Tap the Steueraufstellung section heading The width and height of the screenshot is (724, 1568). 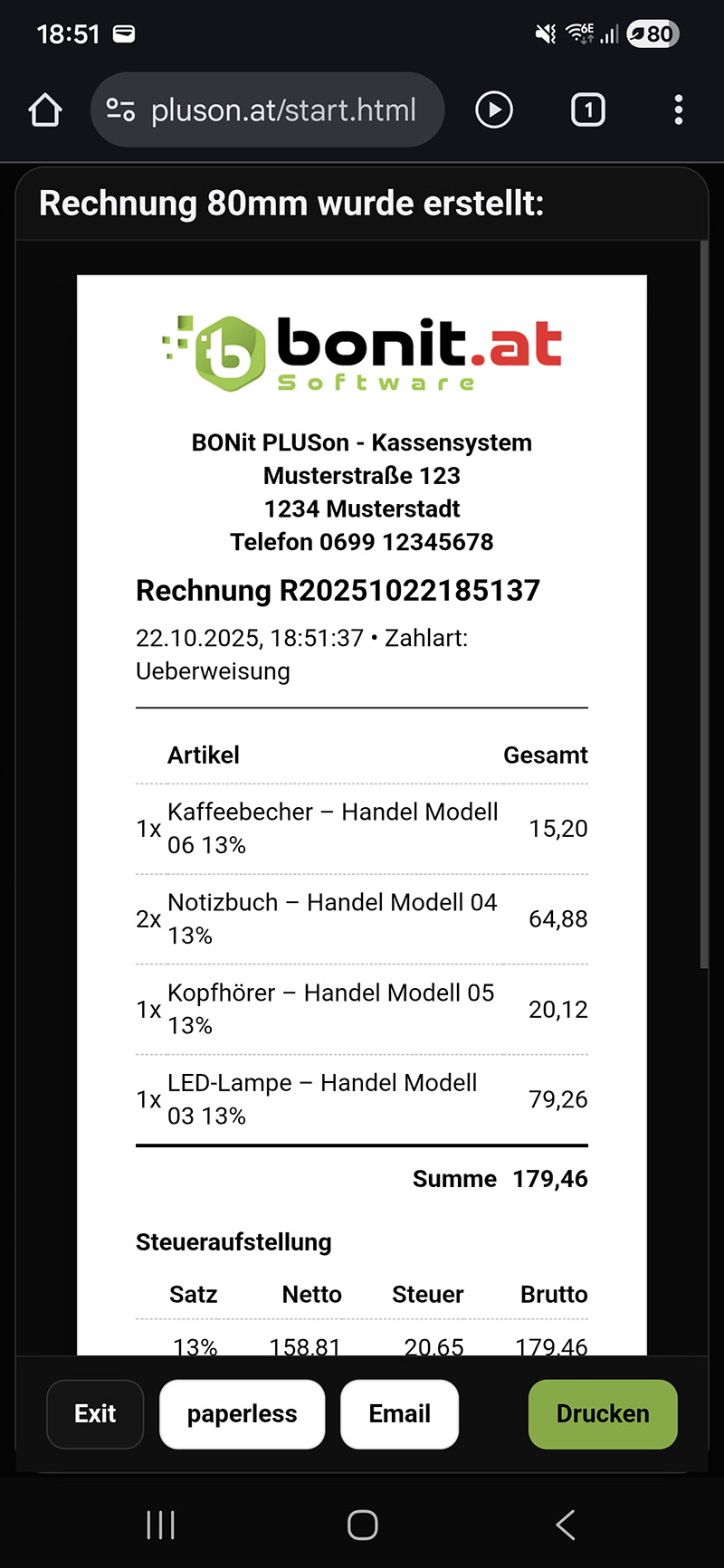click(233, 1241)
